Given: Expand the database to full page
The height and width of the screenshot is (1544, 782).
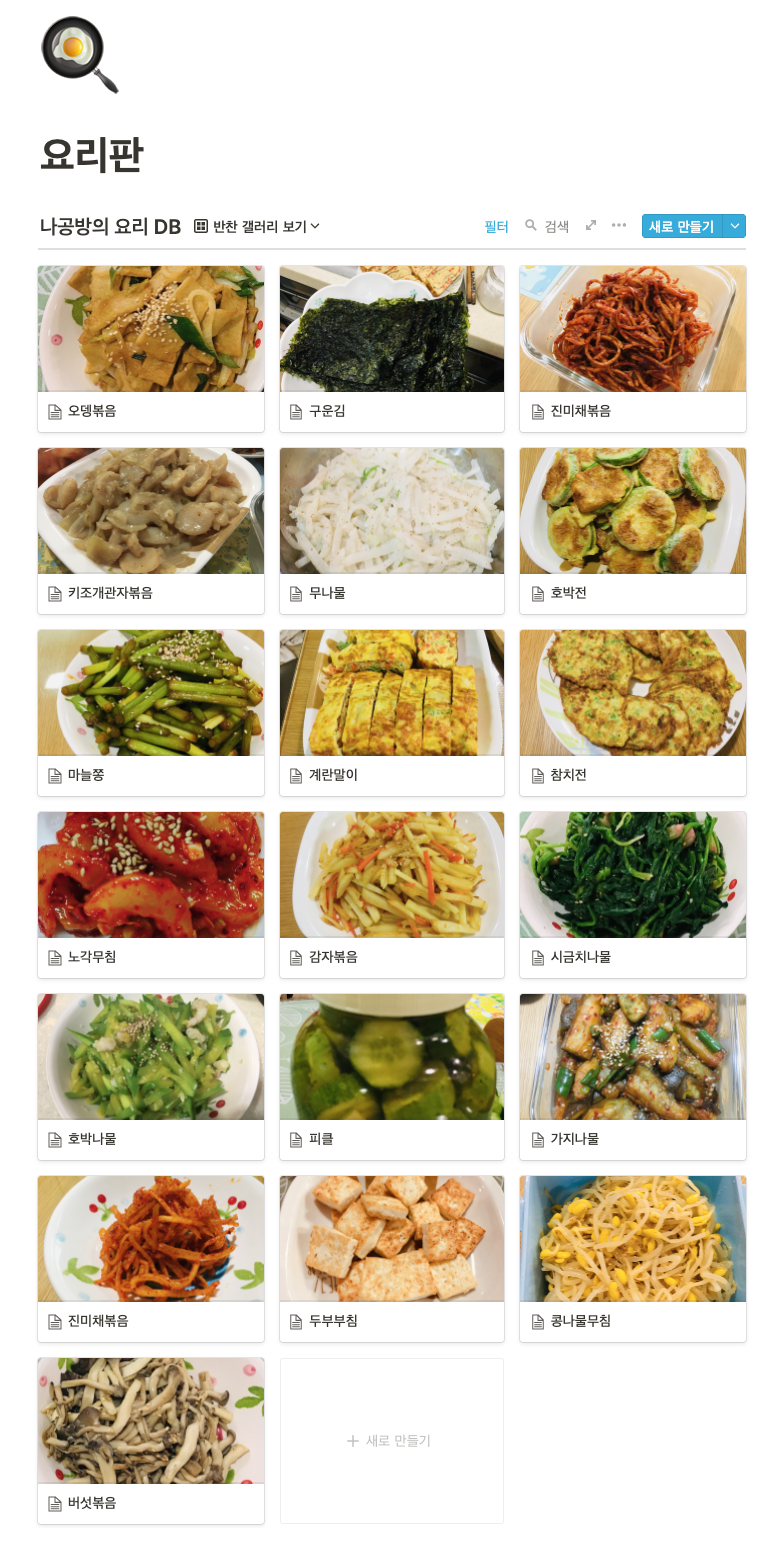Looking at the screenshot, I should pyautogui.click(x=591, y=226).
